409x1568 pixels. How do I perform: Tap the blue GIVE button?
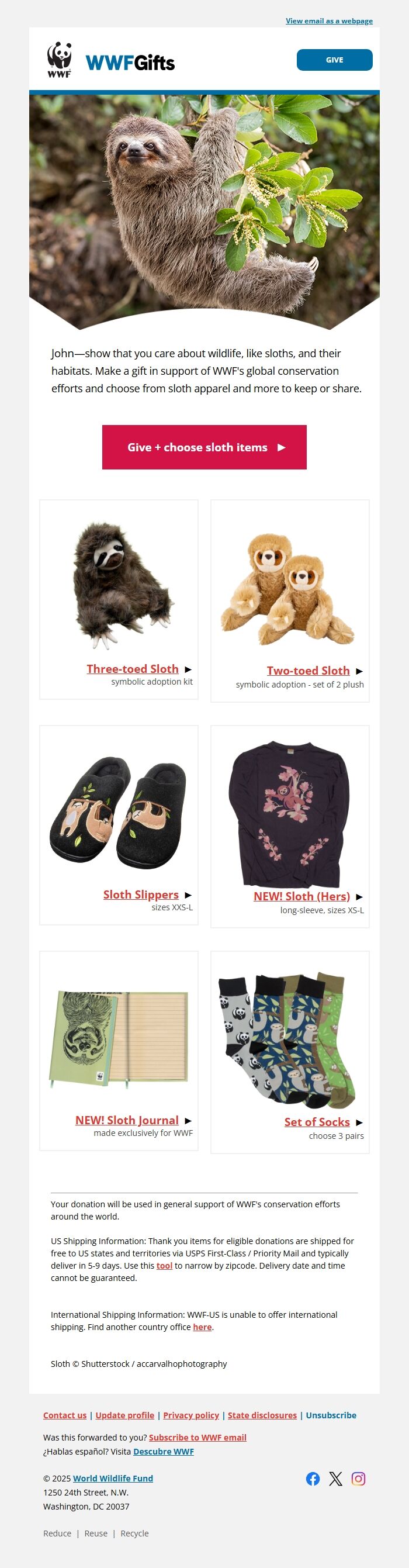334,60
